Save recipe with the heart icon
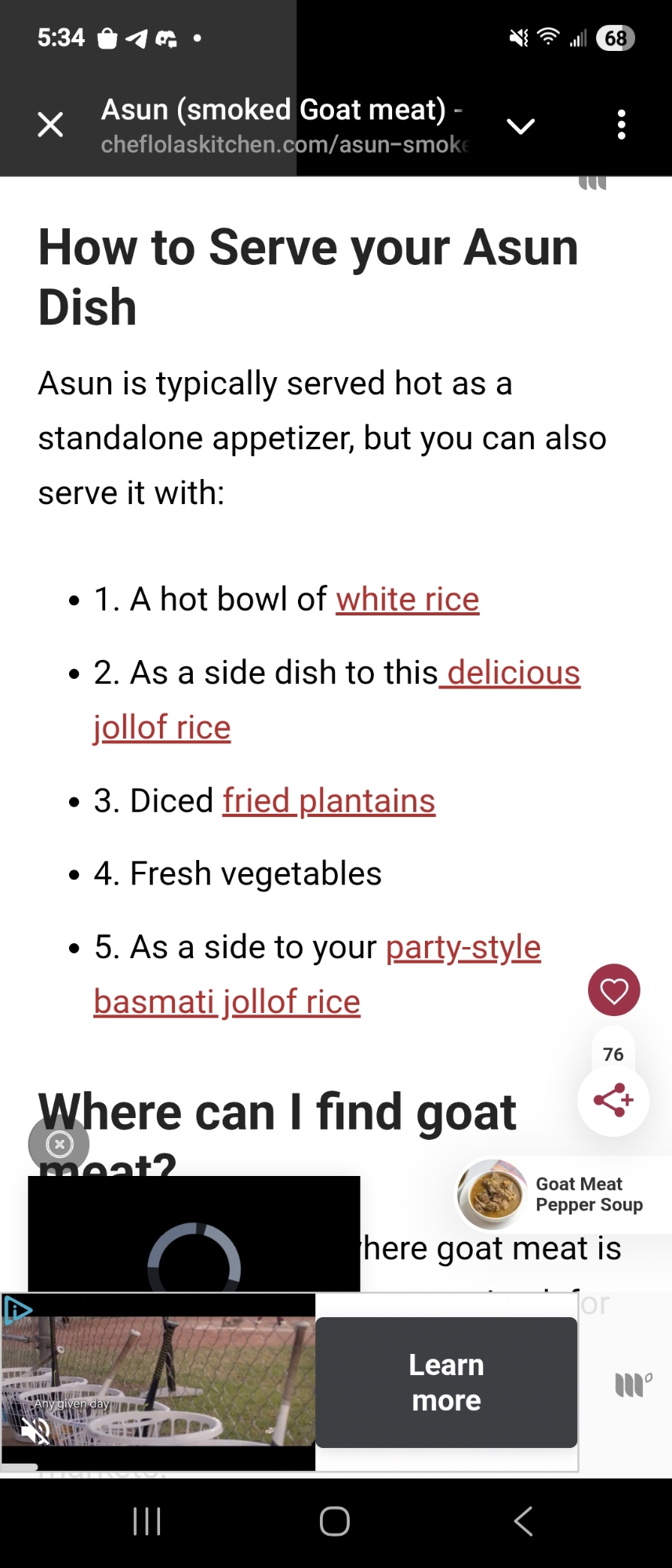The width and height of the screenshot is (672, 1568). coord(614,990)
